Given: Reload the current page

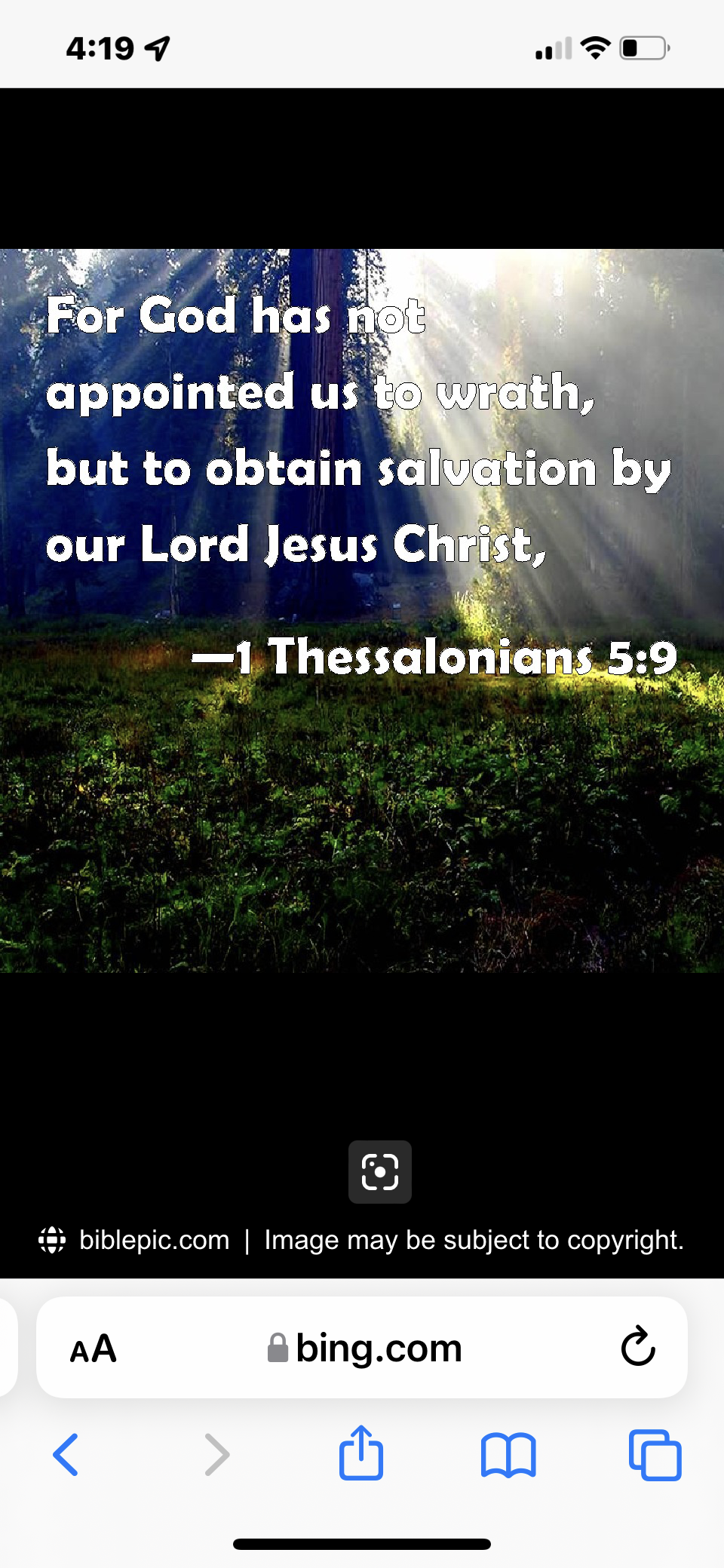Looking at the screenshot, I should 638,1347.
